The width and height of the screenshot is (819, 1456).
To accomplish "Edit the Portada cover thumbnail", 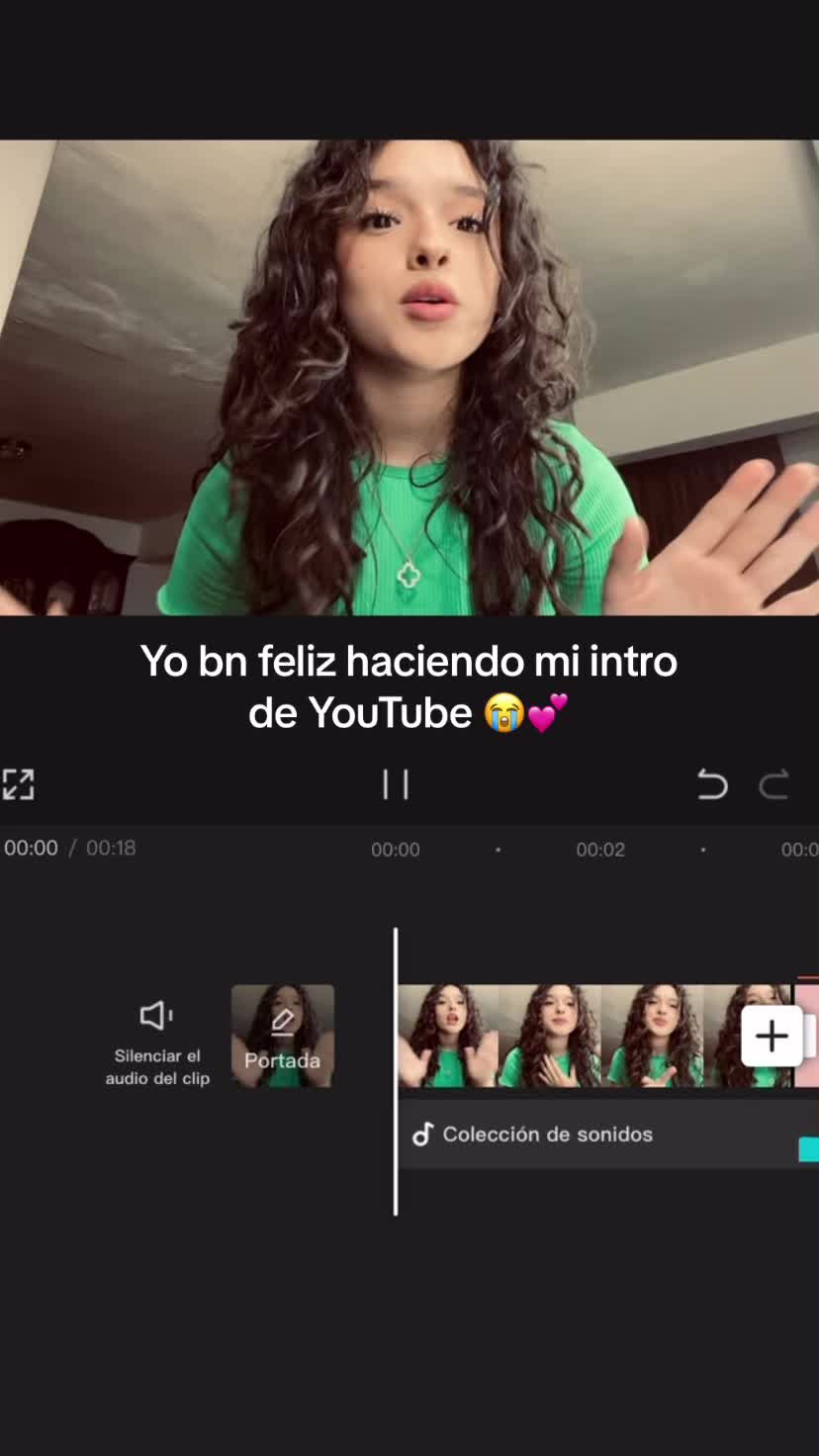I will (283, 1035).
